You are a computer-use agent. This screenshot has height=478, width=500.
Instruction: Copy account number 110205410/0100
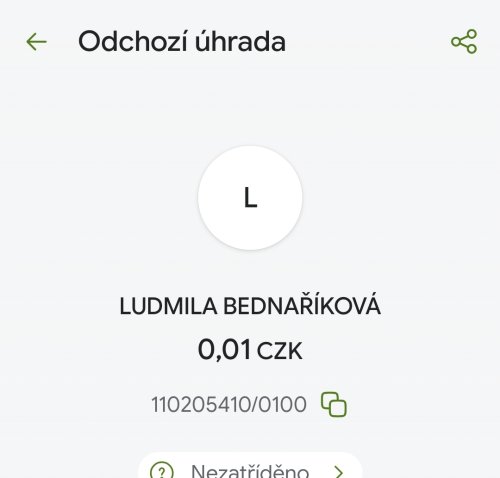pyautogui.click(x=334, y=404)
